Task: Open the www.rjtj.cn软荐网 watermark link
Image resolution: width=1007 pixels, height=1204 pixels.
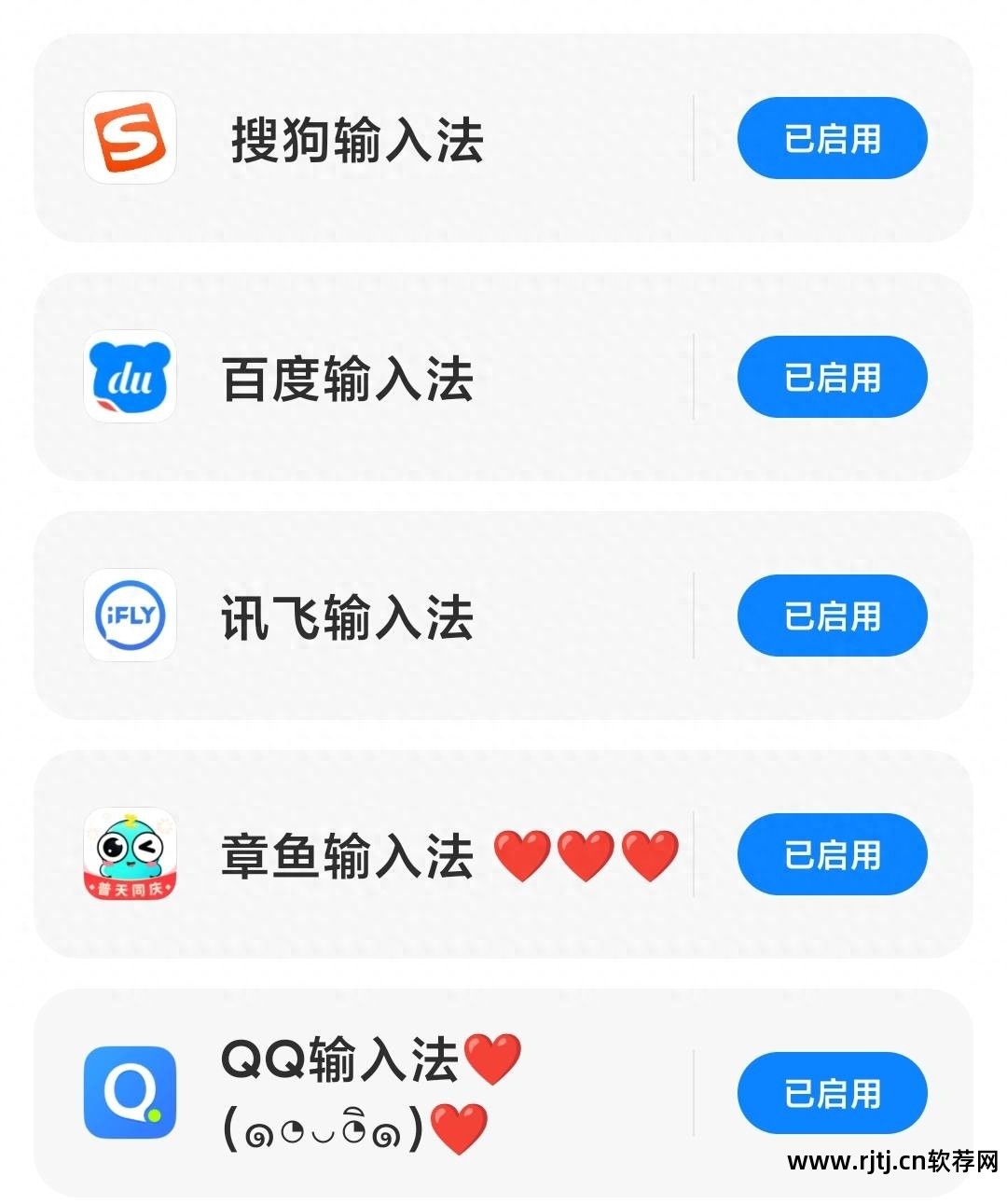Action: pos(889,1161)
